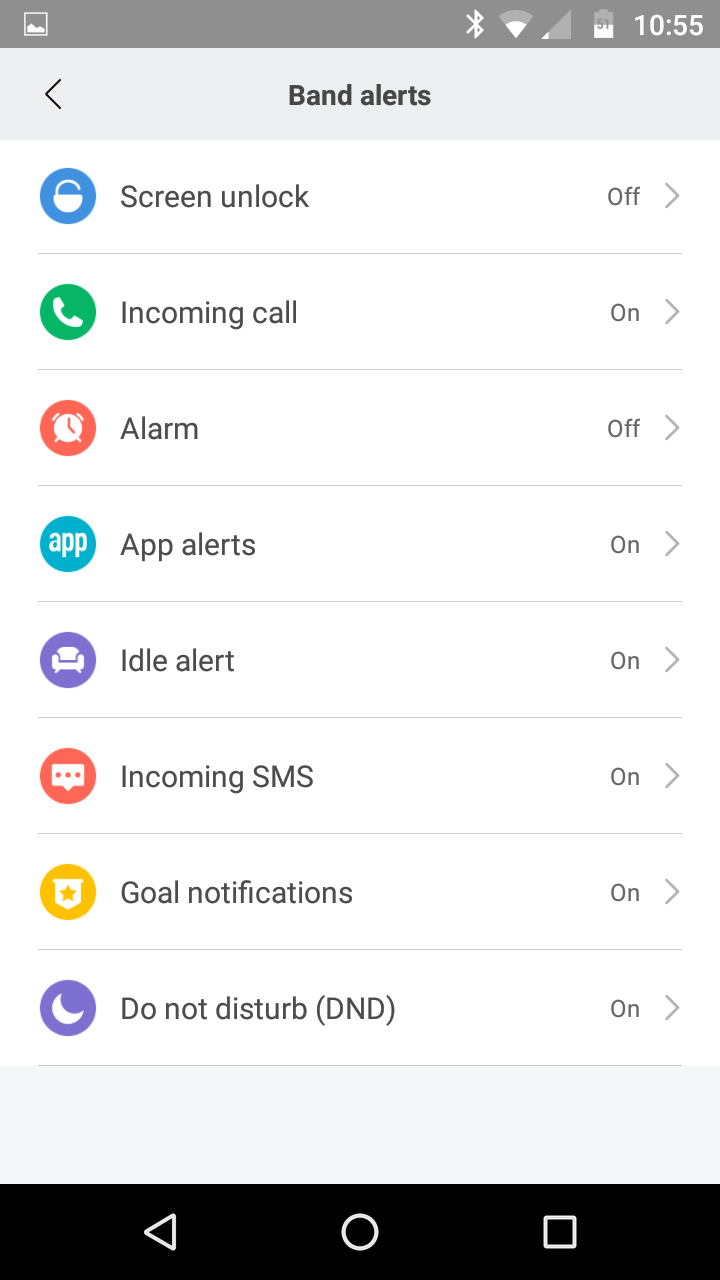The height and width of the screenshot is (1280, 720).
Task: Open Idle alert settings
Action: 360,660
